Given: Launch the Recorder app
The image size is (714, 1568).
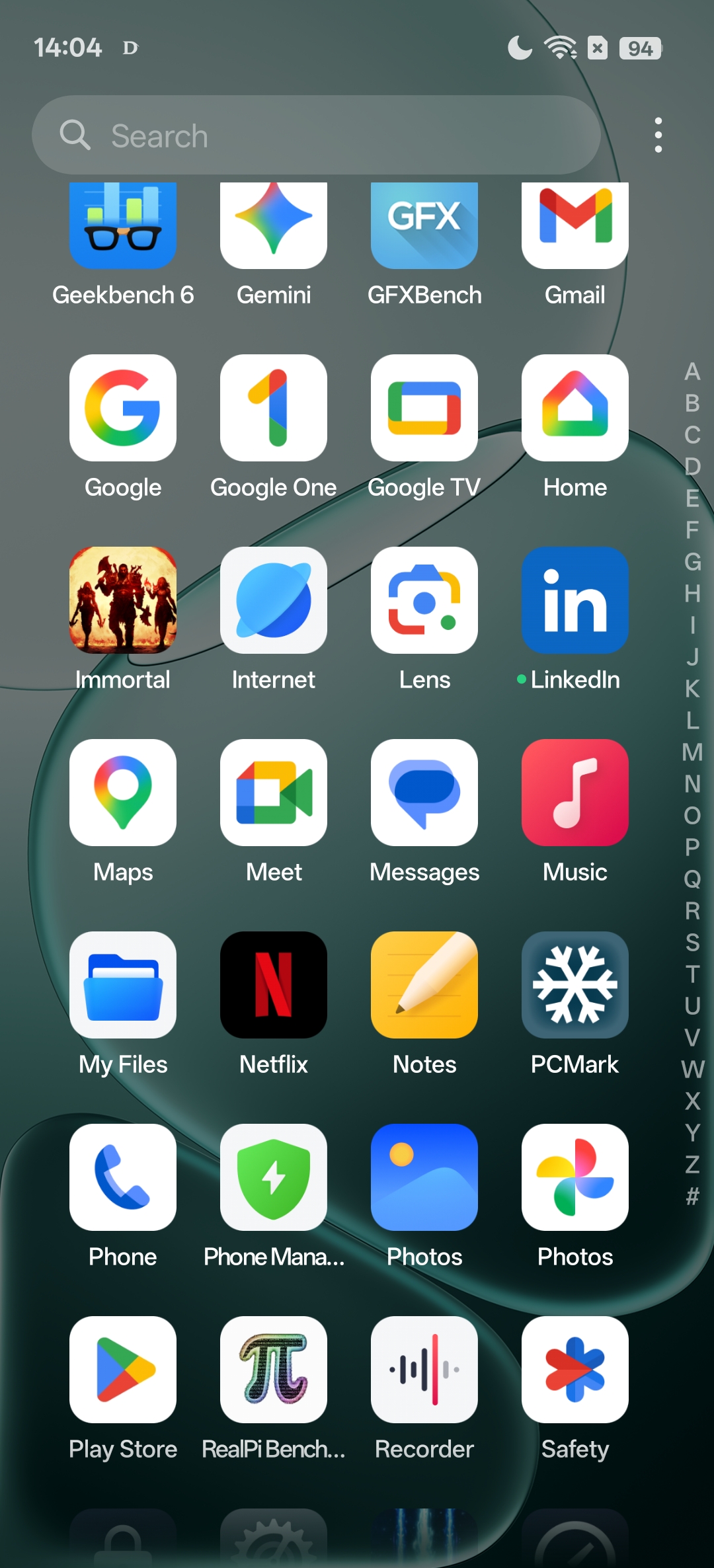Looking at the screenshot, I should click(x=424, y=1370).
